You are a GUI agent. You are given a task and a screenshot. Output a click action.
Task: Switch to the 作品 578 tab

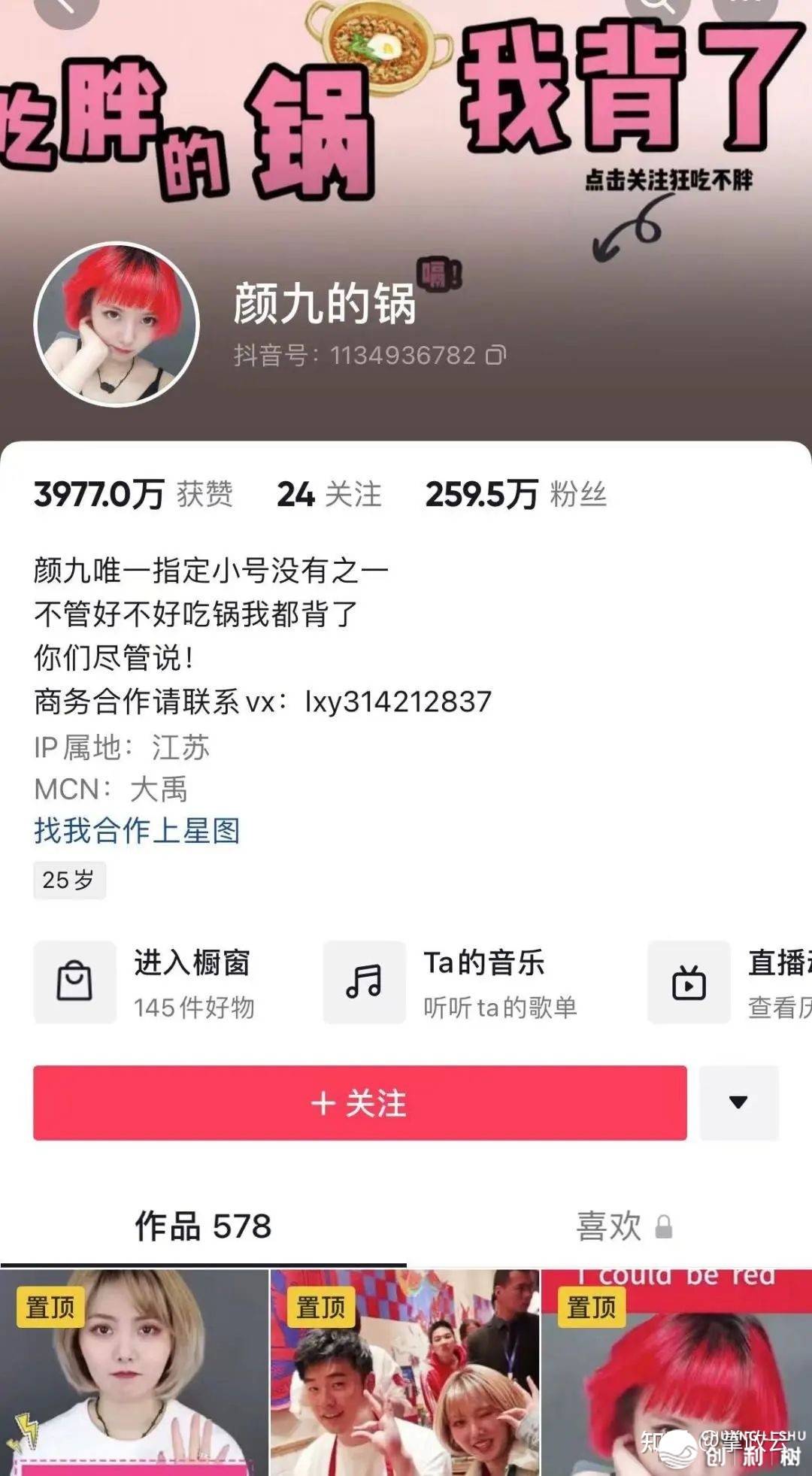203,1227
